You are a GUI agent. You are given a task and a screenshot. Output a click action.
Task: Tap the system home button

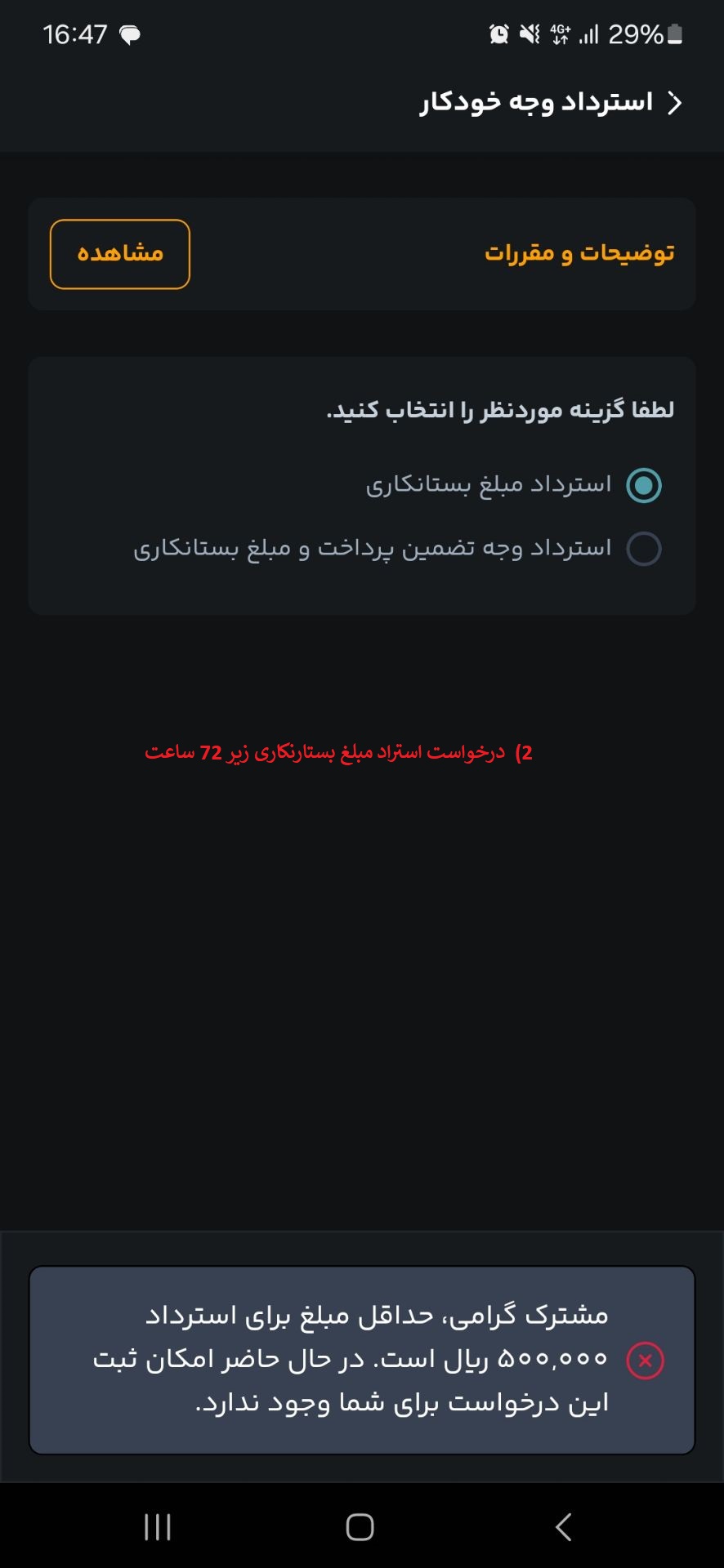360,1526
